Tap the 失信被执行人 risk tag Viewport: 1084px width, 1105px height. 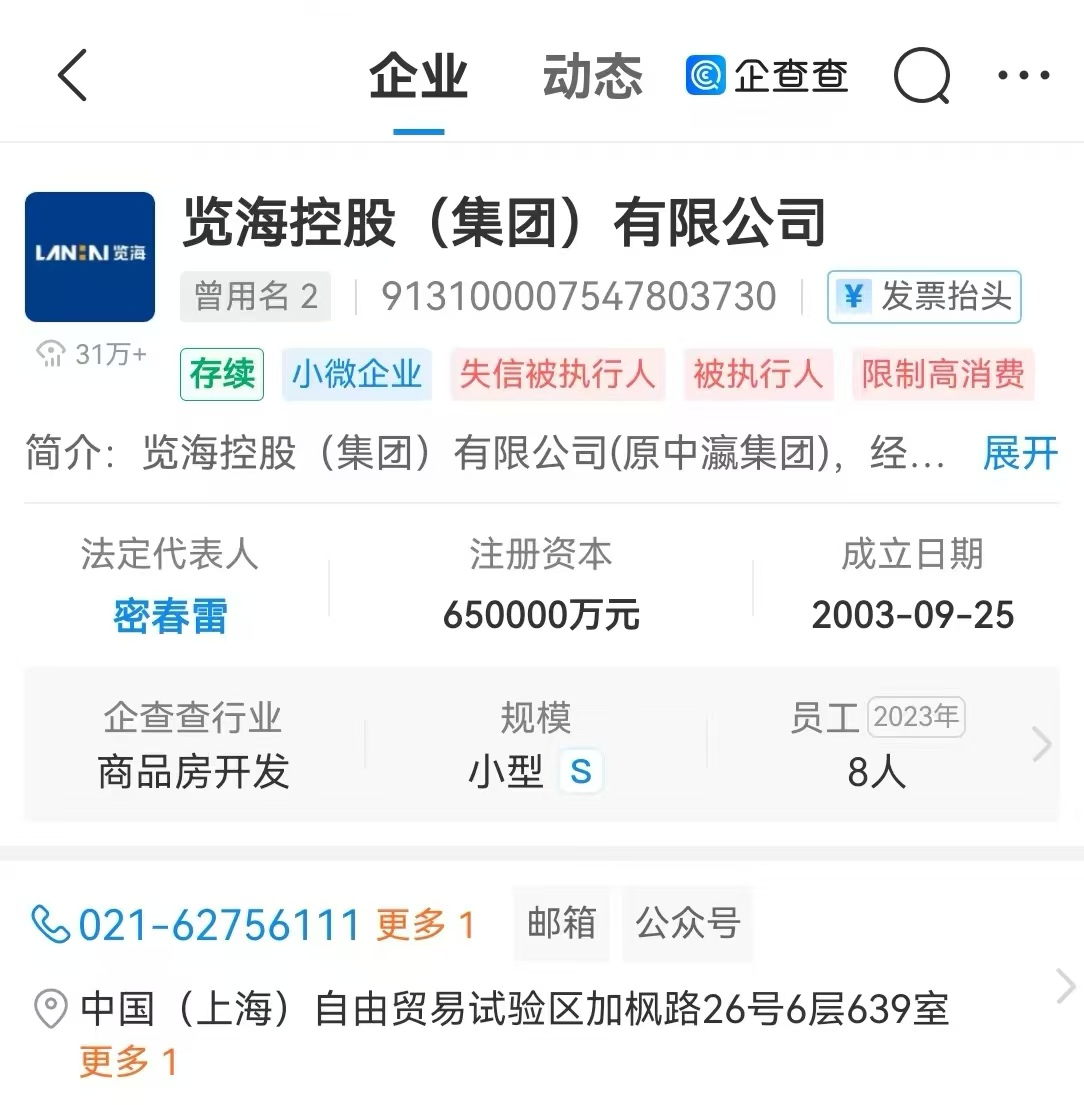[557, 375]
